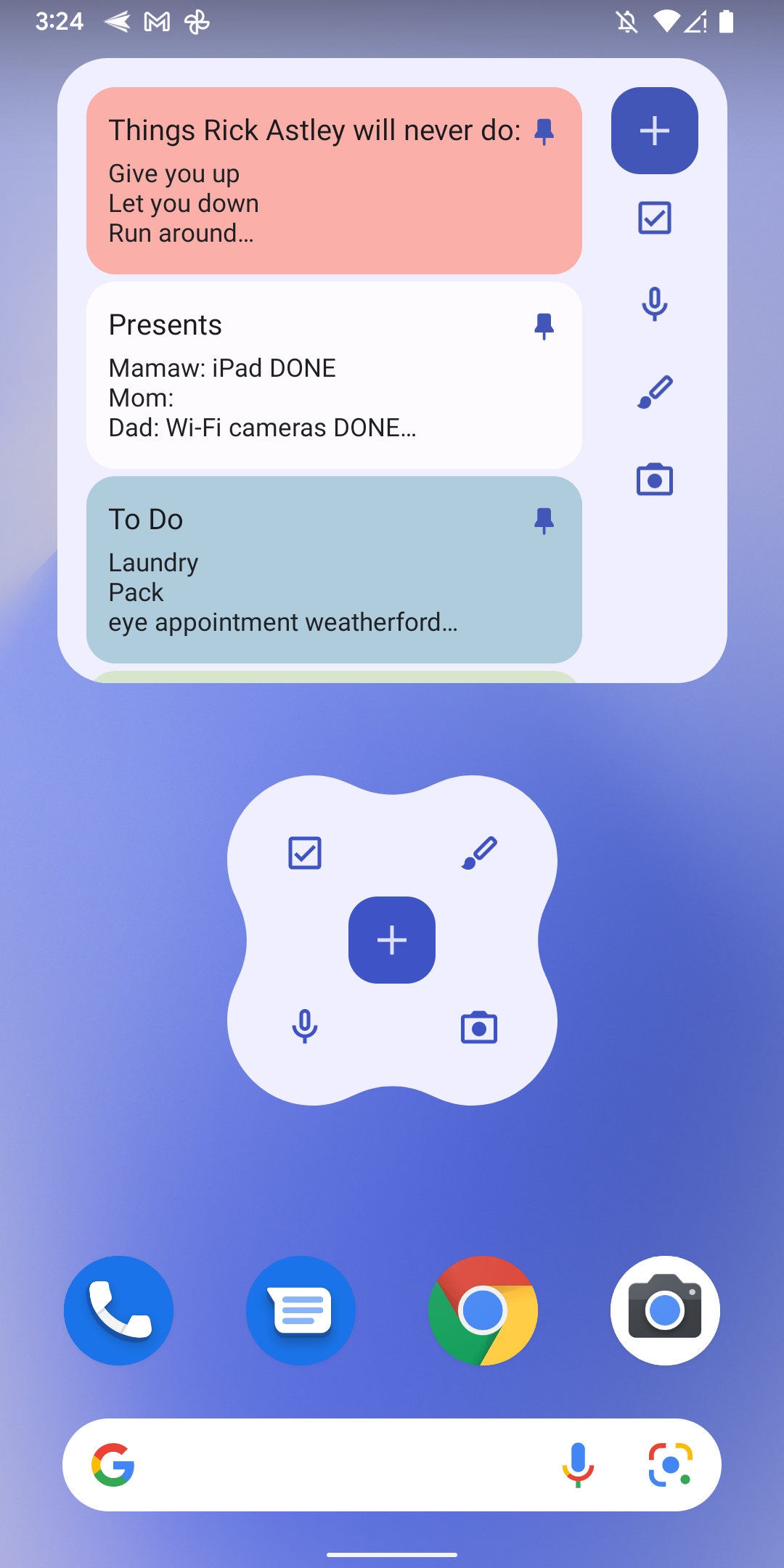Tap the drawing brush icon in the floating shortcut cluster
784x1568 pixels.
[x=479, y=853]
